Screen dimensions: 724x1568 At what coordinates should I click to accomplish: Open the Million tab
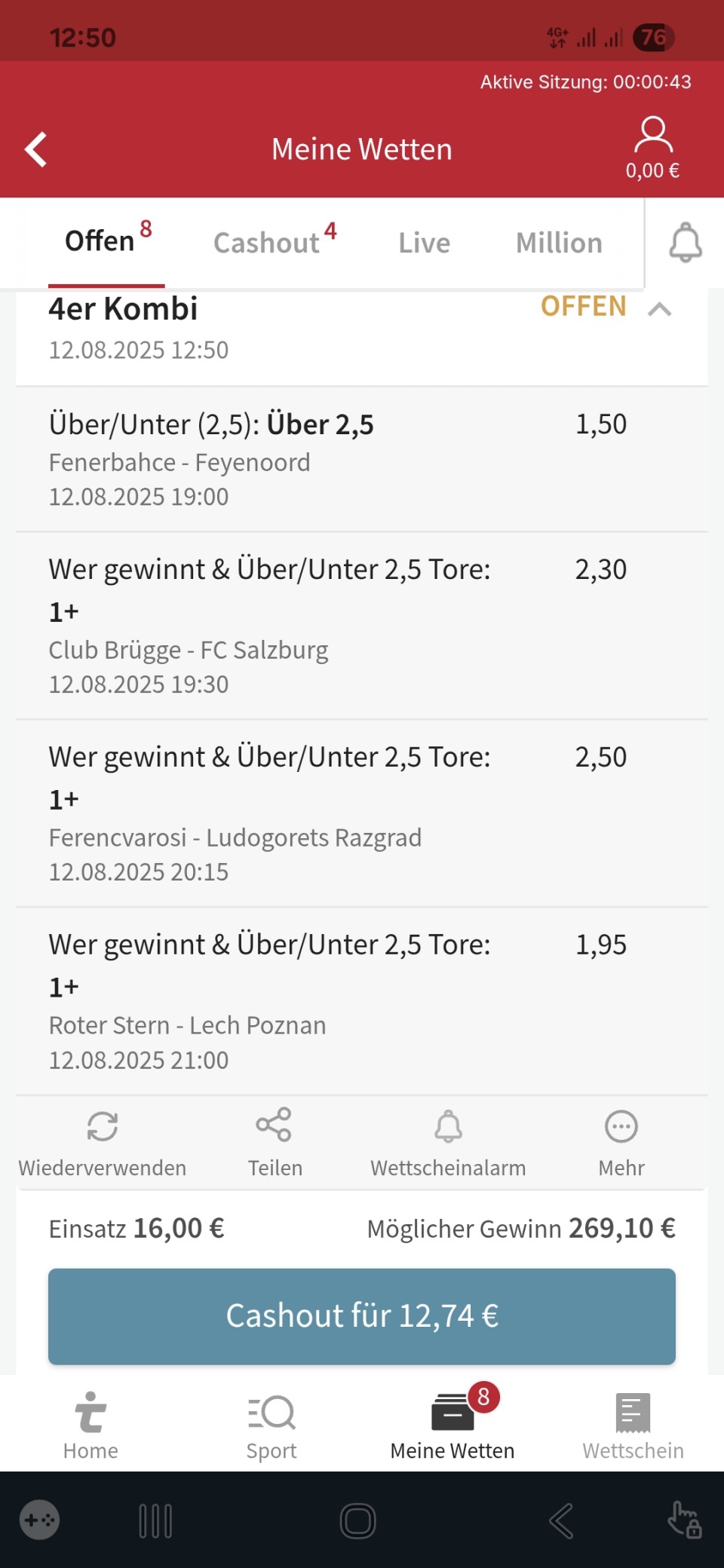tap(559, 243)
